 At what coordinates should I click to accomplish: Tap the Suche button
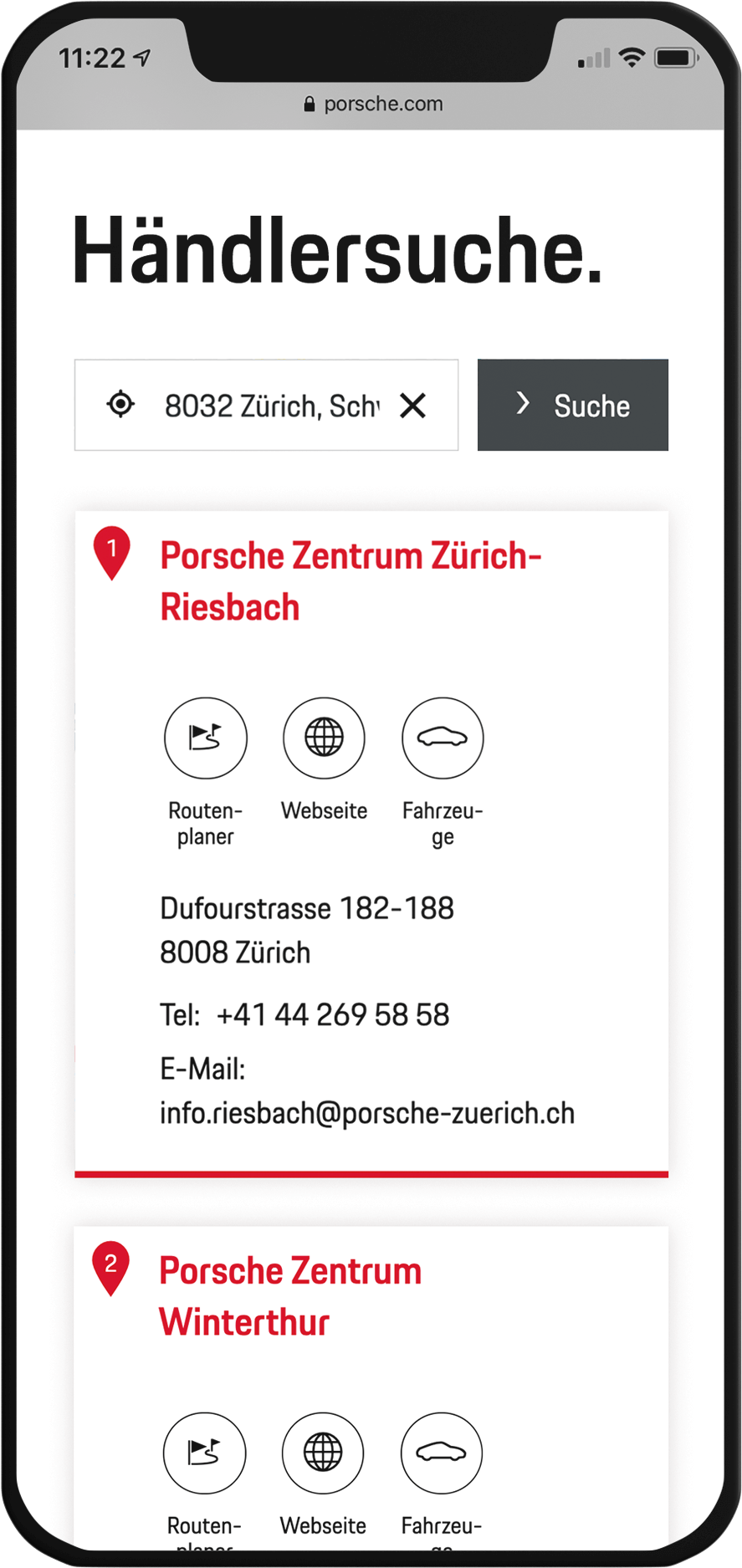point(572,406)
